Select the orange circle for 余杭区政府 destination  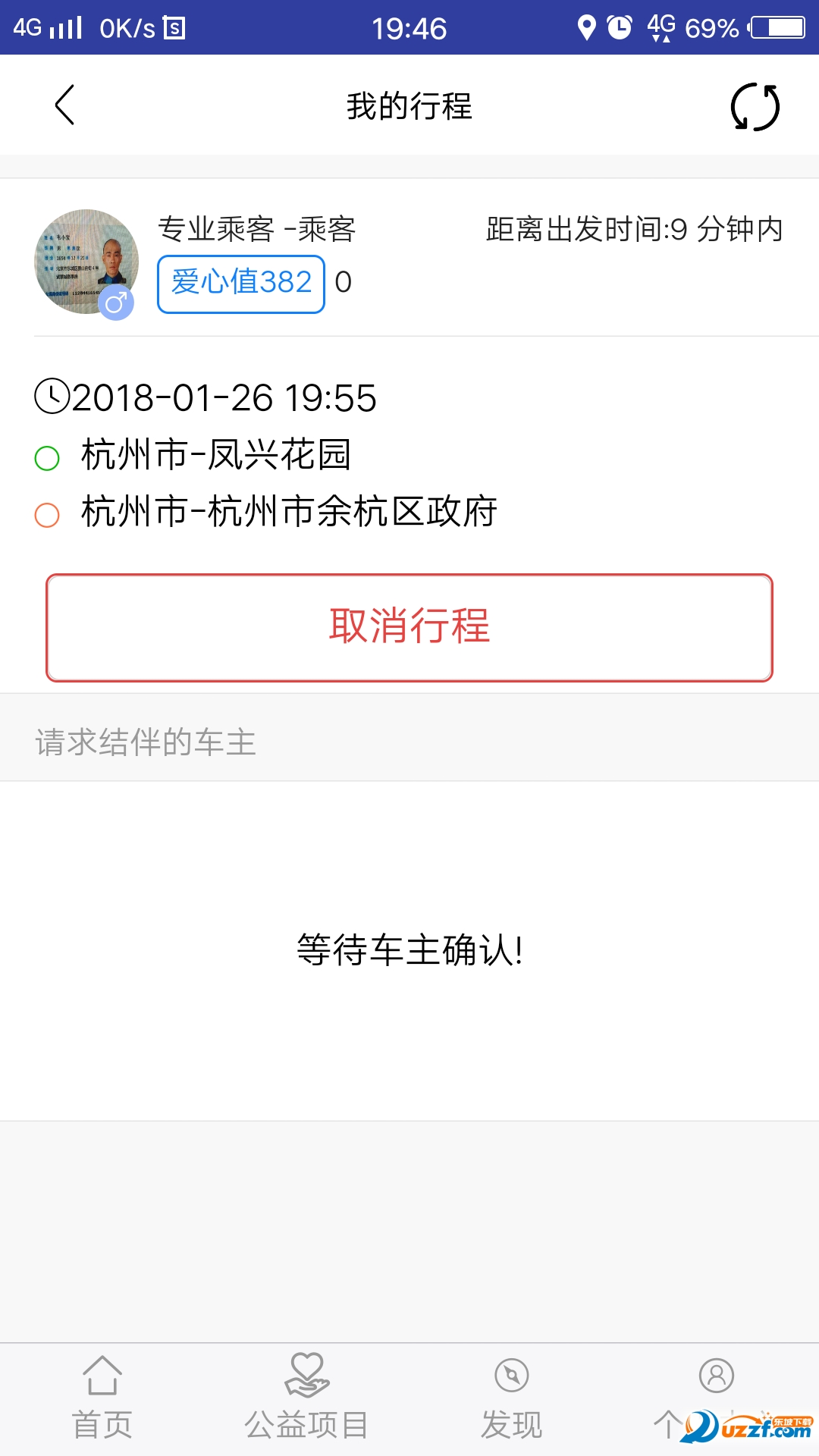click(47, 513)
